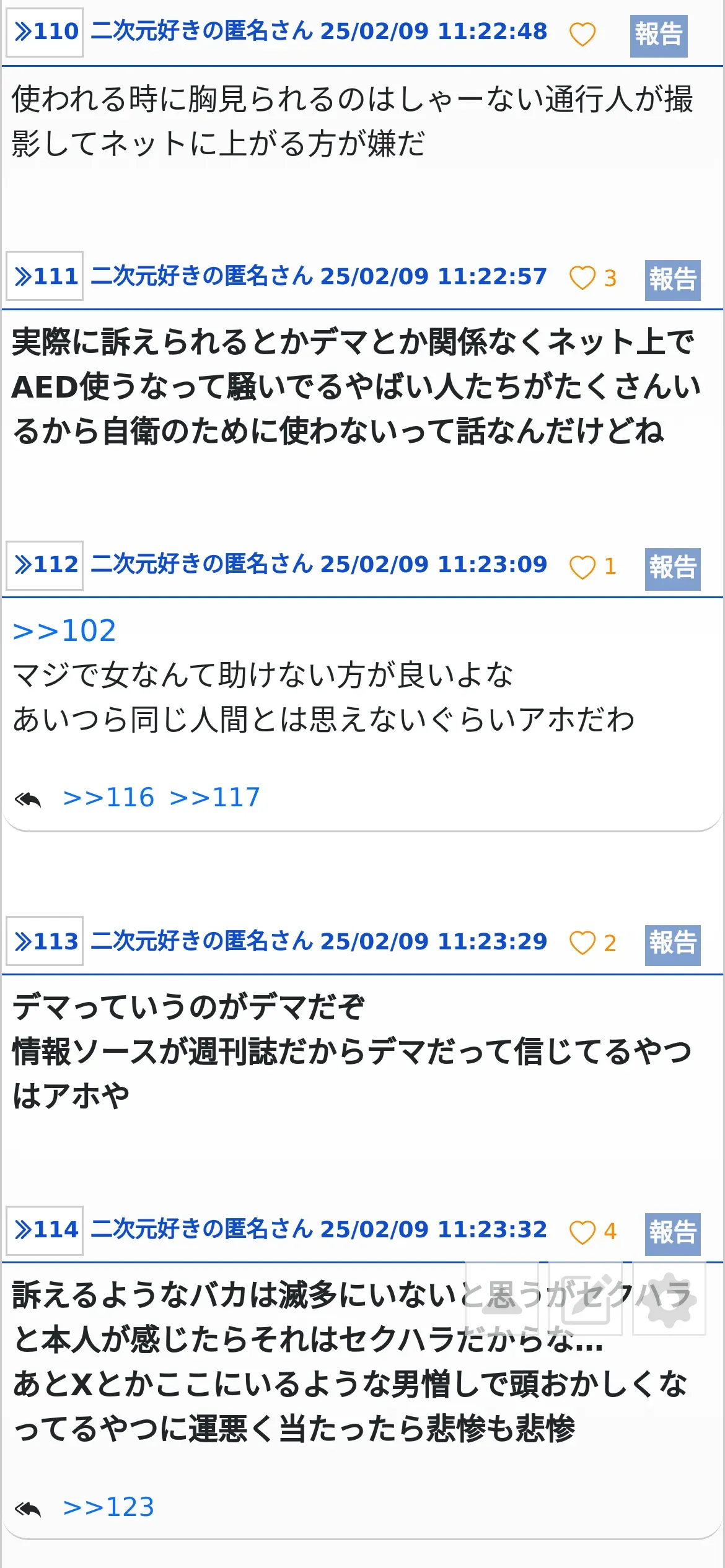Like post 113 with 2 hearts
The image size is (725, 1568).
click(x=582, y=943)
